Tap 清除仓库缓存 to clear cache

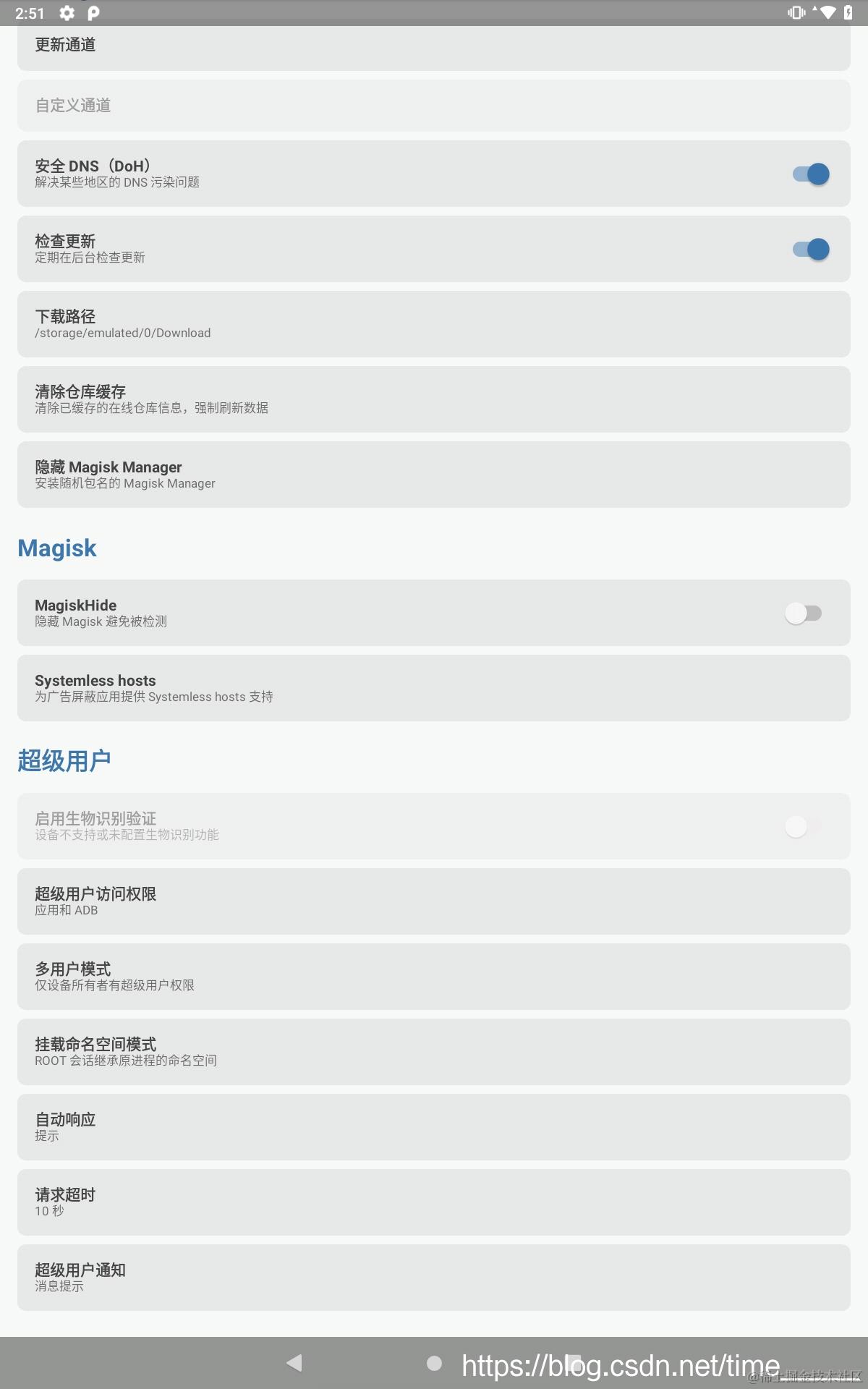433,399
